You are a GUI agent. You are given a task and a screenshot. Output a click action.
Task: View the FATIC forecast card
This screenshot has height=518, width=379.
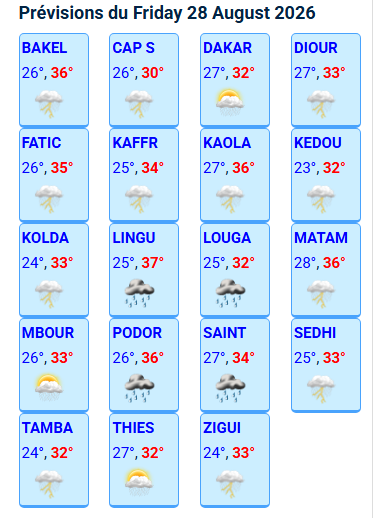click(54, 175)
